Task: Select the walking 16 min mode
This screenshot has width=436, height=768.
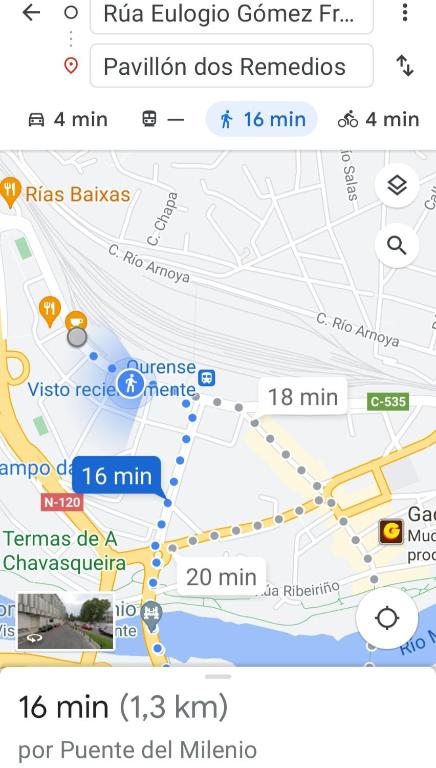Action: click(261, 119)
